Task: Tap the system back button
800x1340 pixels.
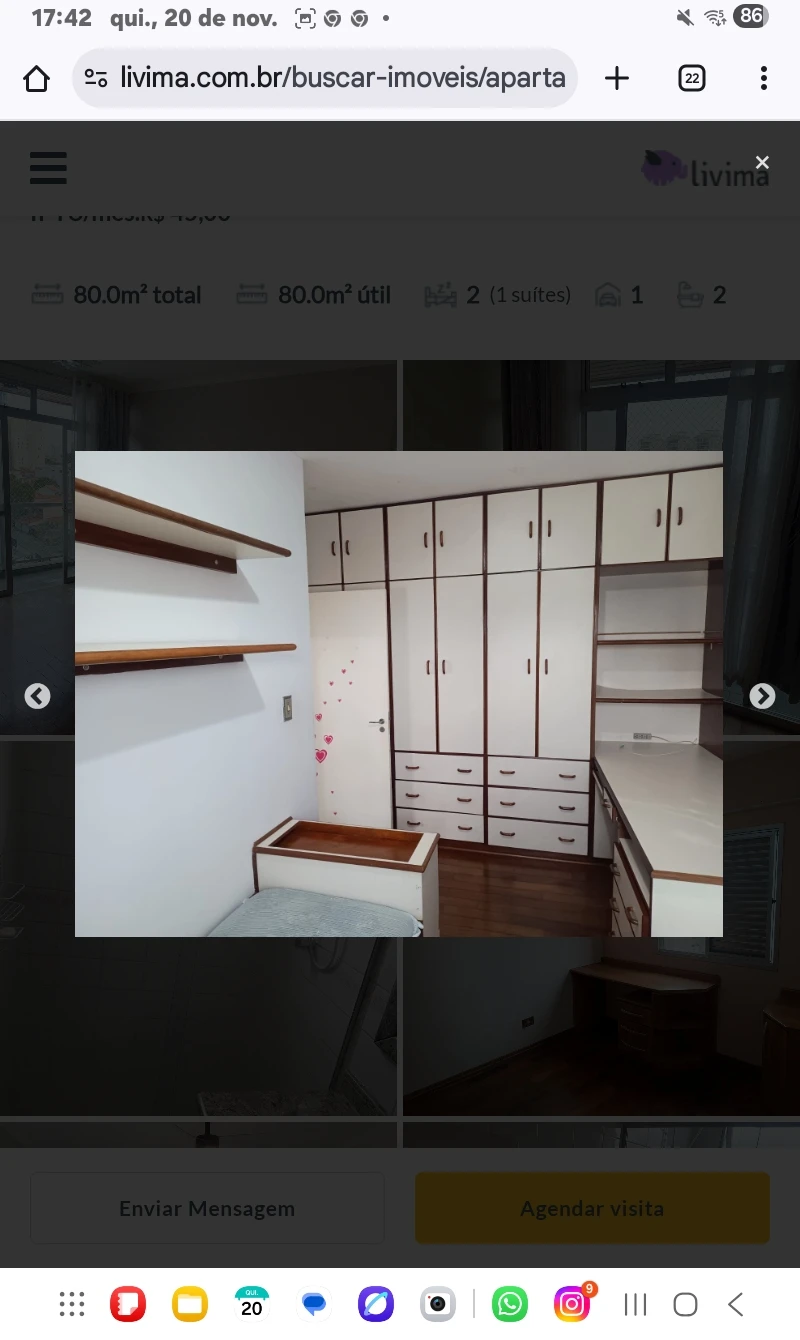Action: coord(736,1304)
